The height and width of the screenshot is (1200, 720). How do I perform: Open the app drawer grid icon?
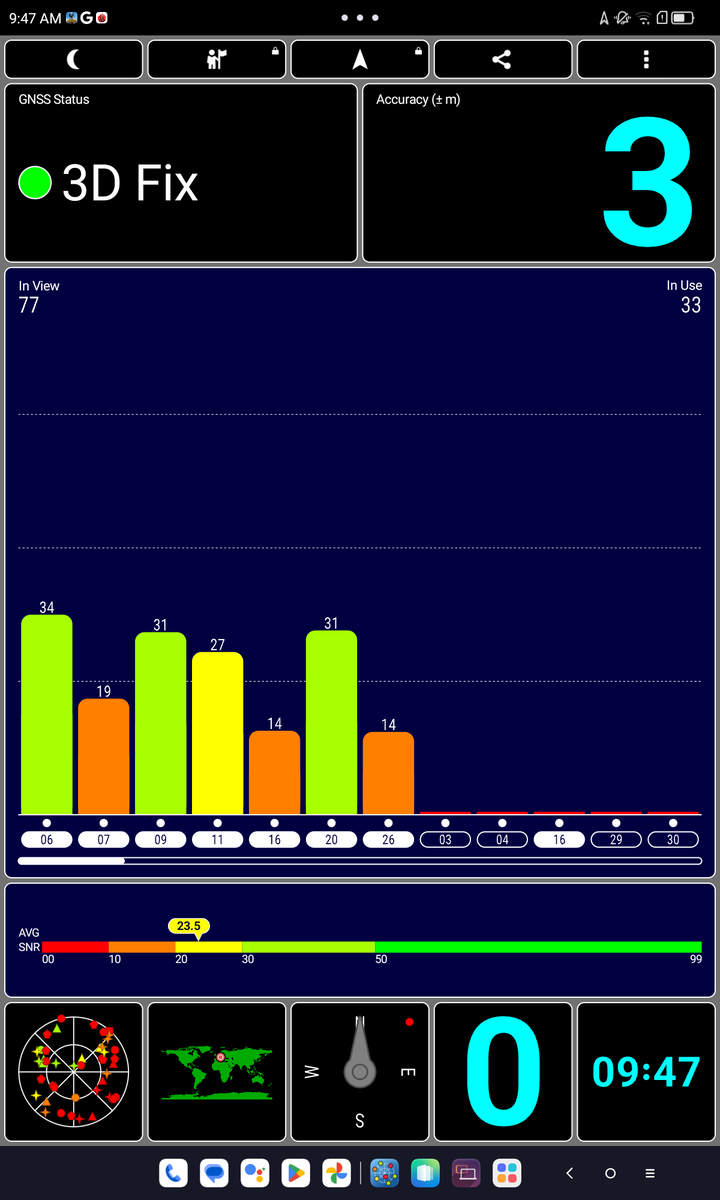[x=507, y=1173]
